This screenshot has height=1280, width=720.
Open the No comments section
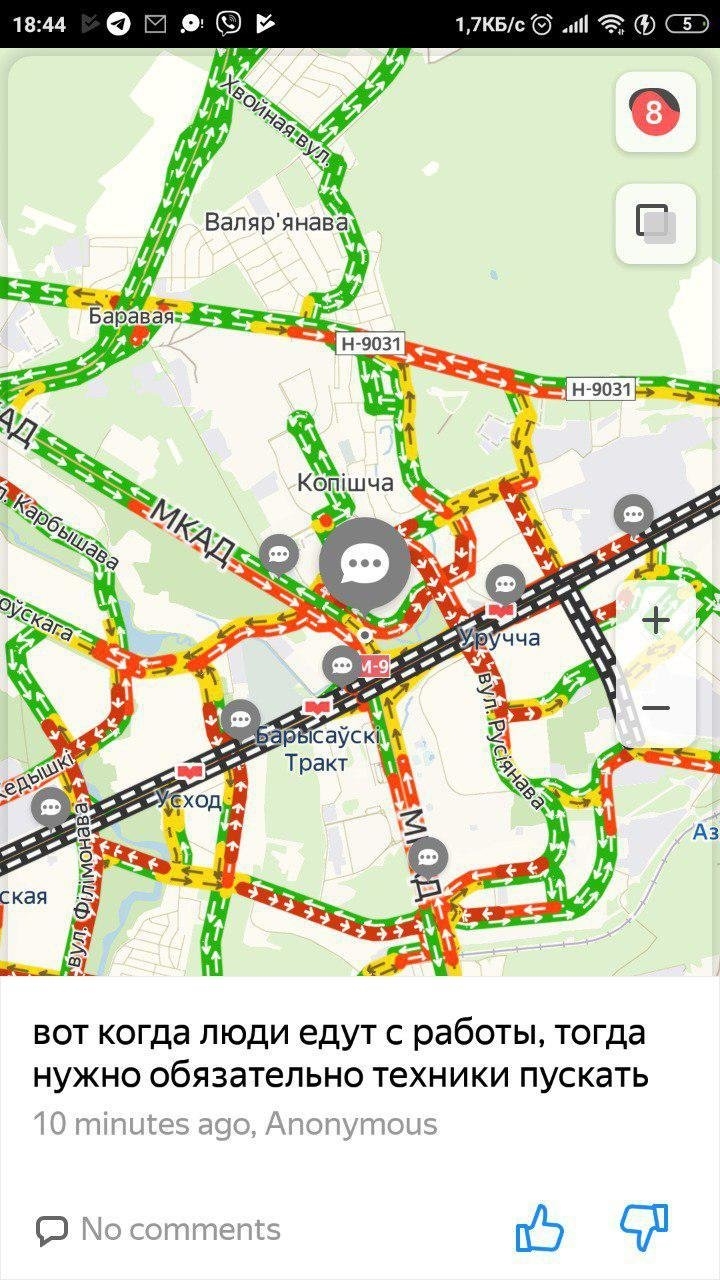pos(159,1229)
